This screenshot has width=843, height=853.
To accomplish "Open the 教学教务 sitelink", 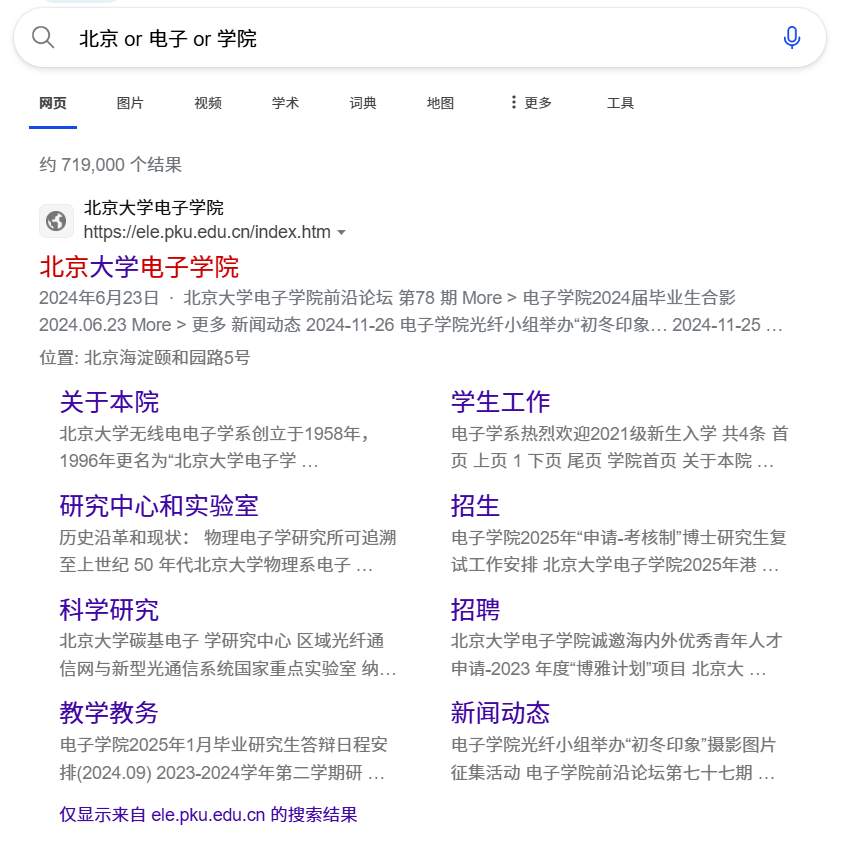I will pos(109,714).
